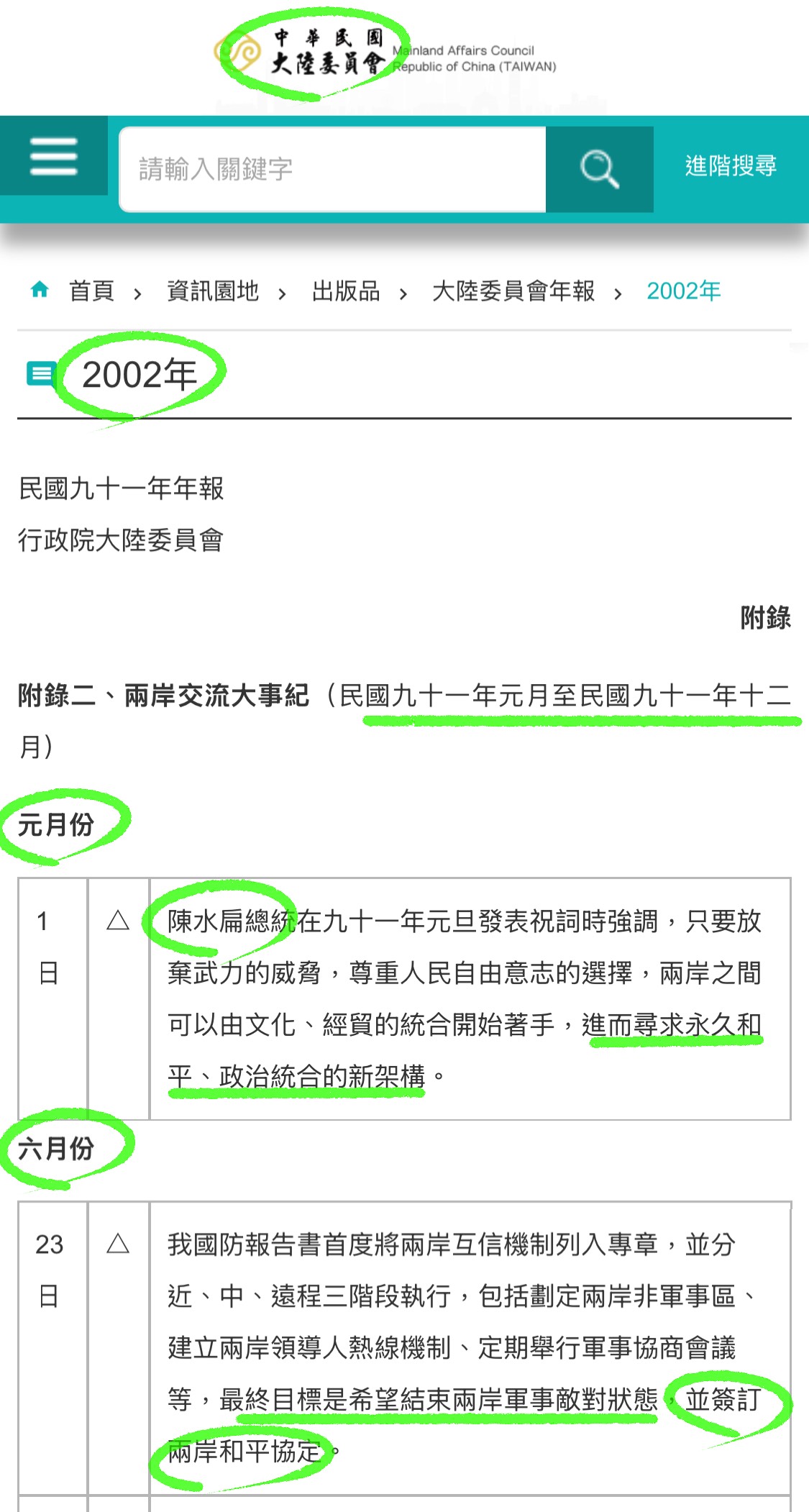This screenshot has width=809, height=1512.
Task: Tap the magnifier search button
Action: [600, 170]
